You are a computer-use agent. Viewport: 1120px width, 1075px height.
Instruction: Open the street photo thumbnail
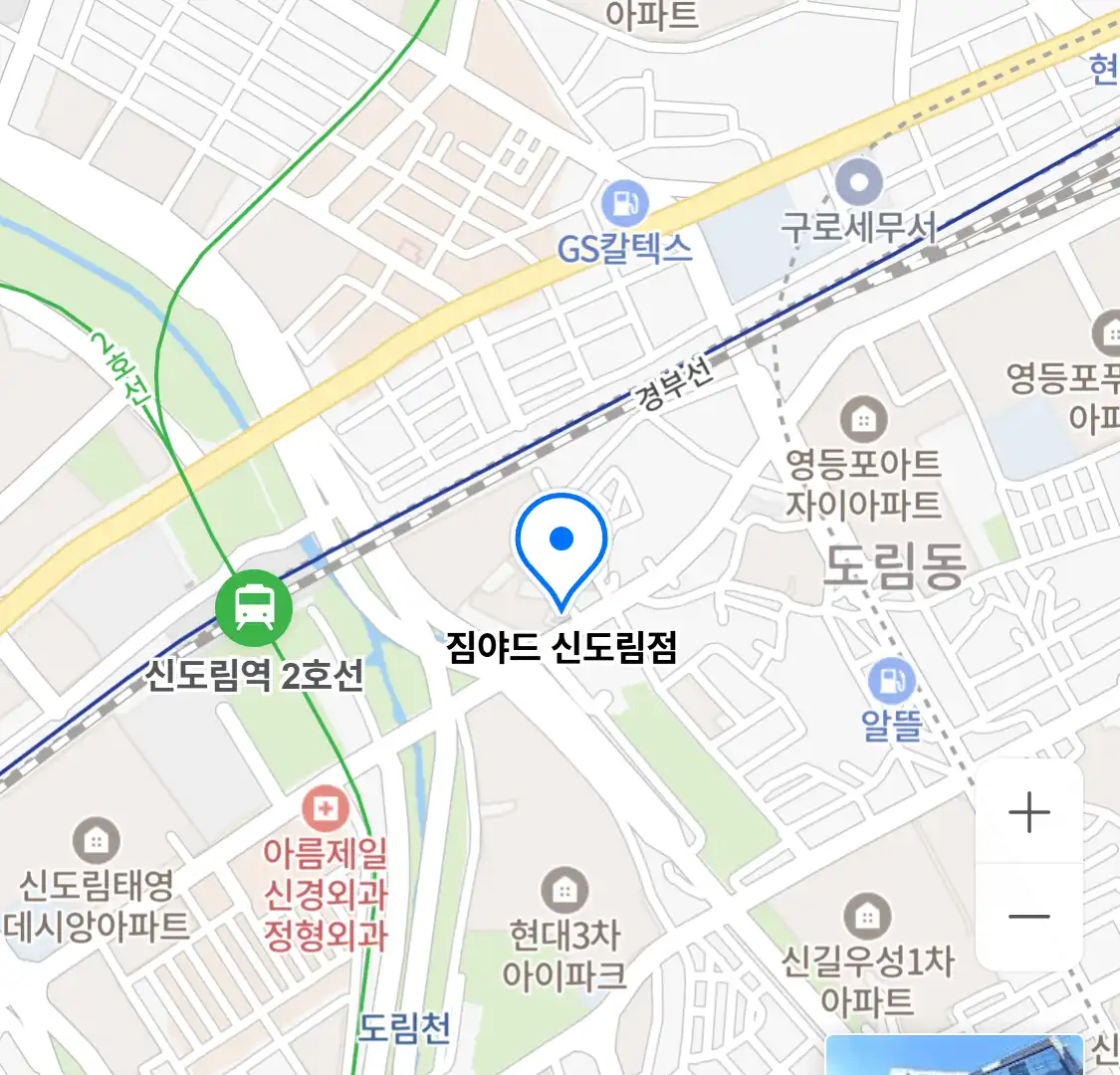click(954, 1055)
